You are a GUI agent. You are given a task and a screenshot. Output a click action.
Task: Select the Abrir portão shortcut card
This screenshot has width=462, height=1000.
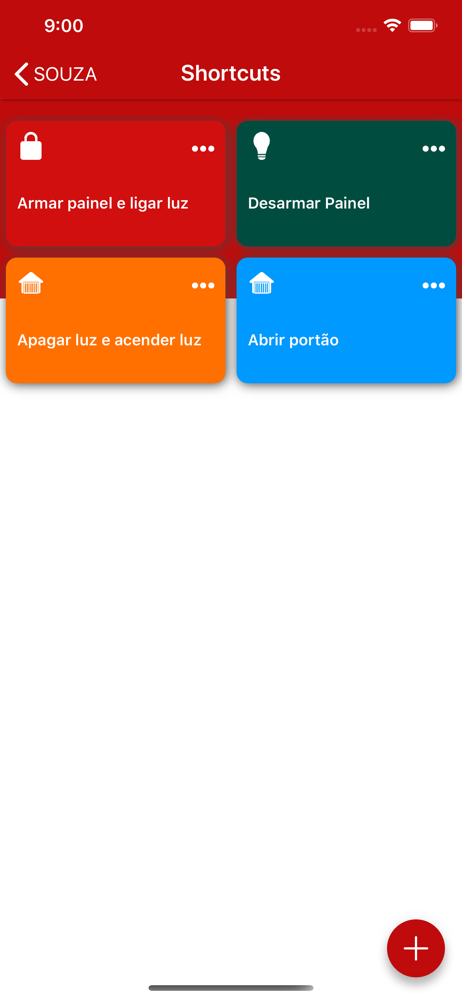point(346,320)
